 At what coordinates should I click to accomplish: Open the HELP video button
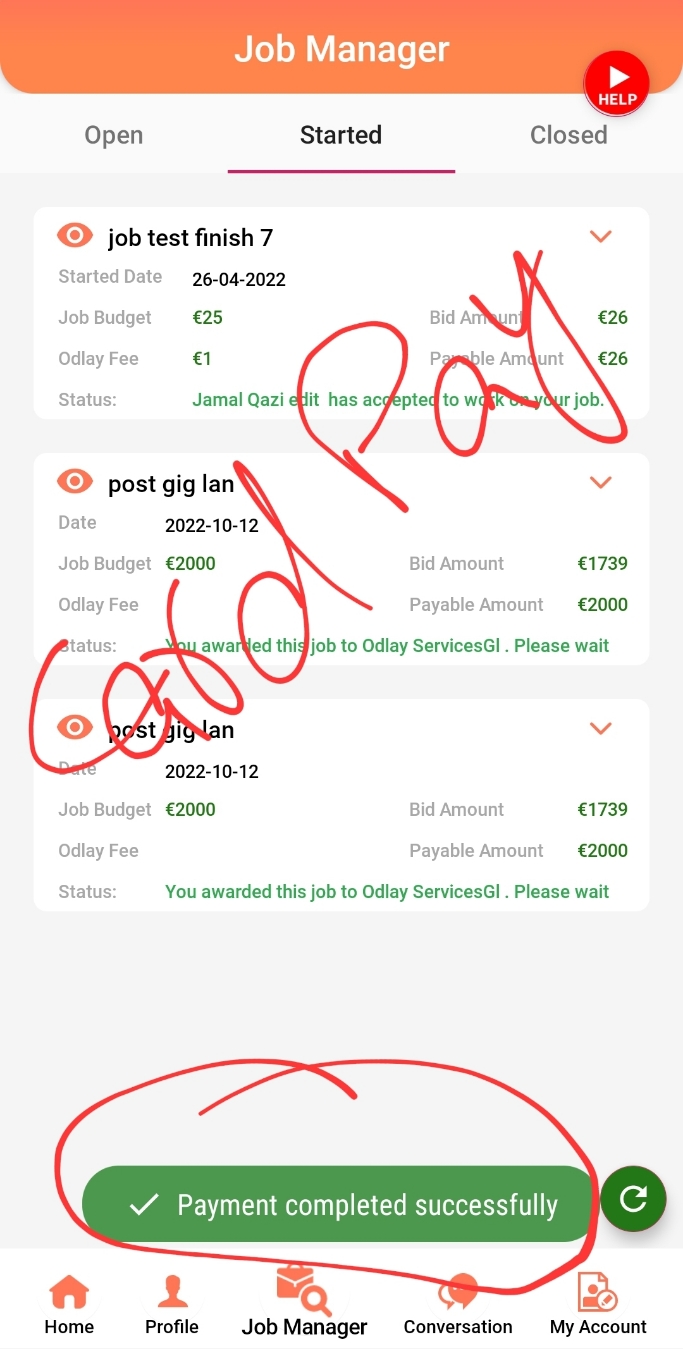[x=617, y=83]
